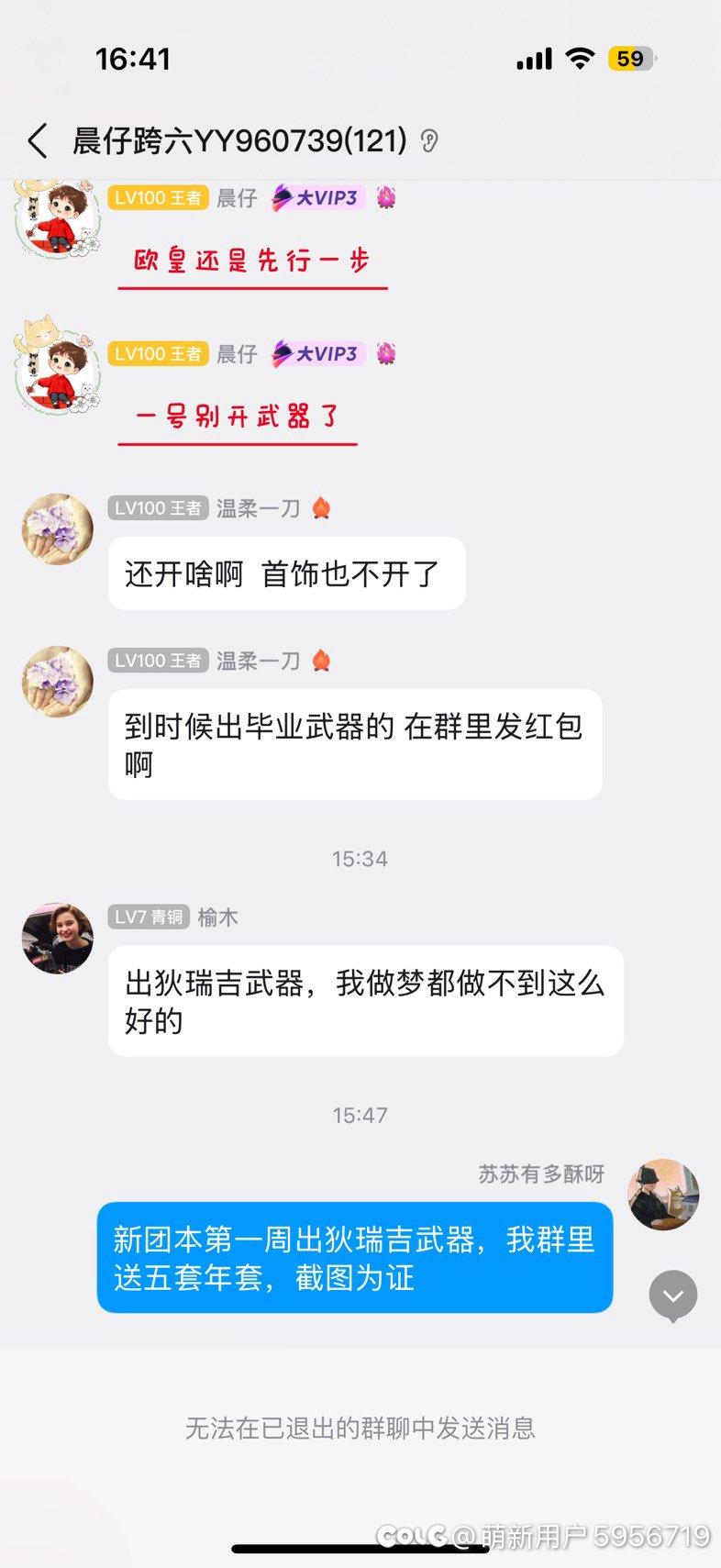Tap the 大VIP3 badge on 晨仔's message
This screenshot has width=721, height=1568.
pos(319,197)
